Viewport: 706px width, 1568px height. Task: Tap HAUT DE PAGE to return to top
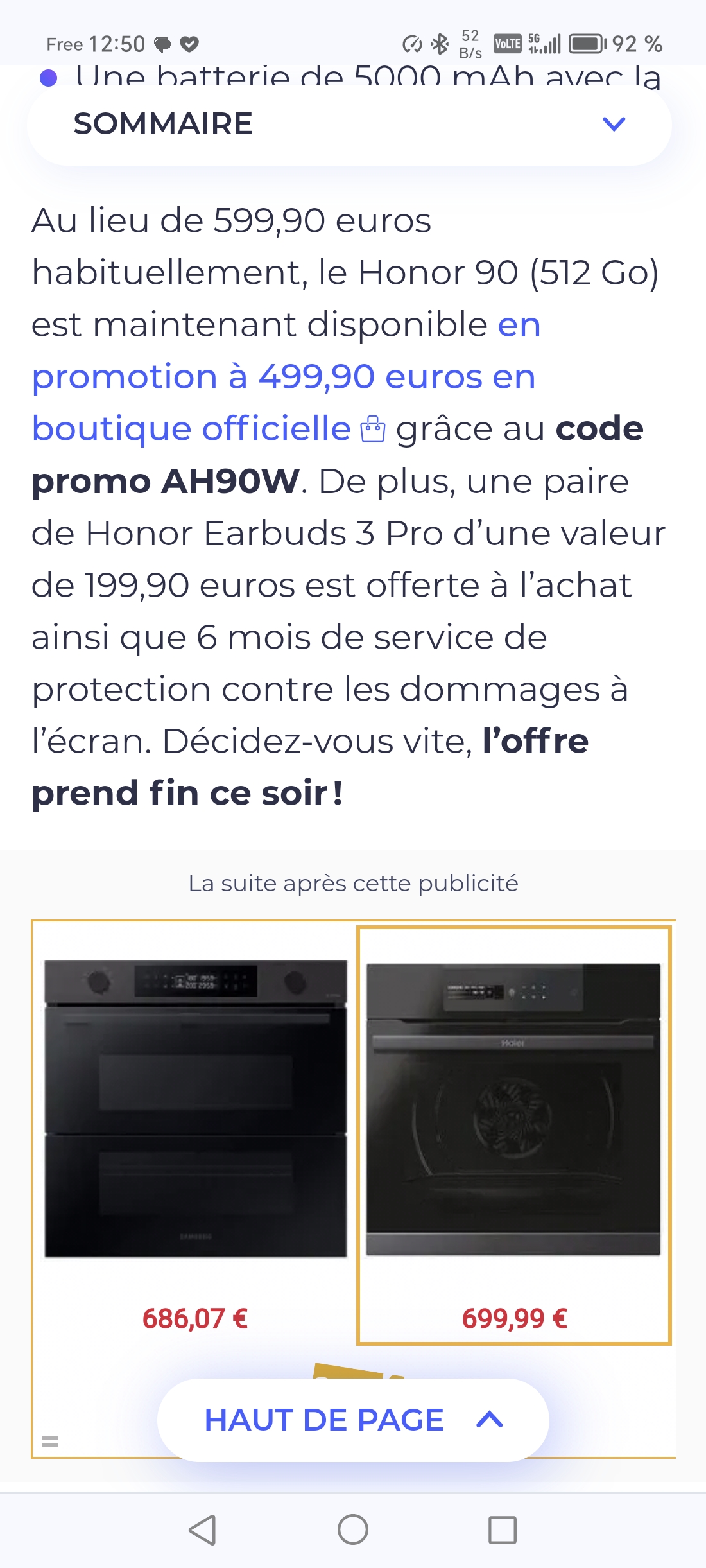pos(353,1420)
